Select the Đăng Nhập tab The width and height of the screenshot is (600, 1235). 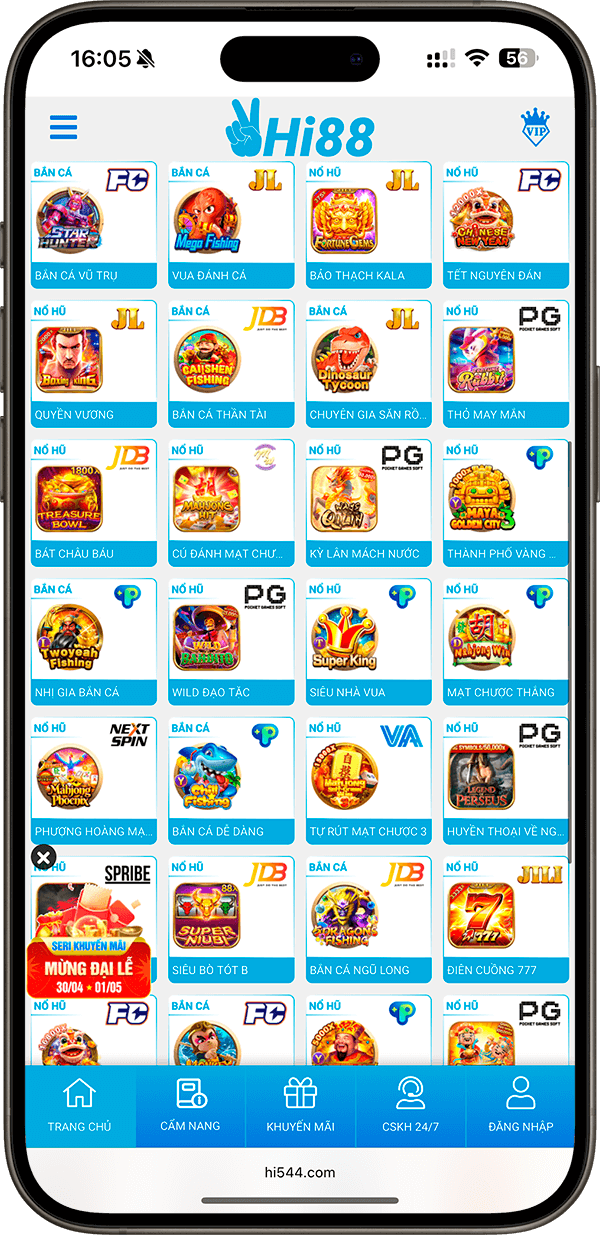click(520, 1105)
